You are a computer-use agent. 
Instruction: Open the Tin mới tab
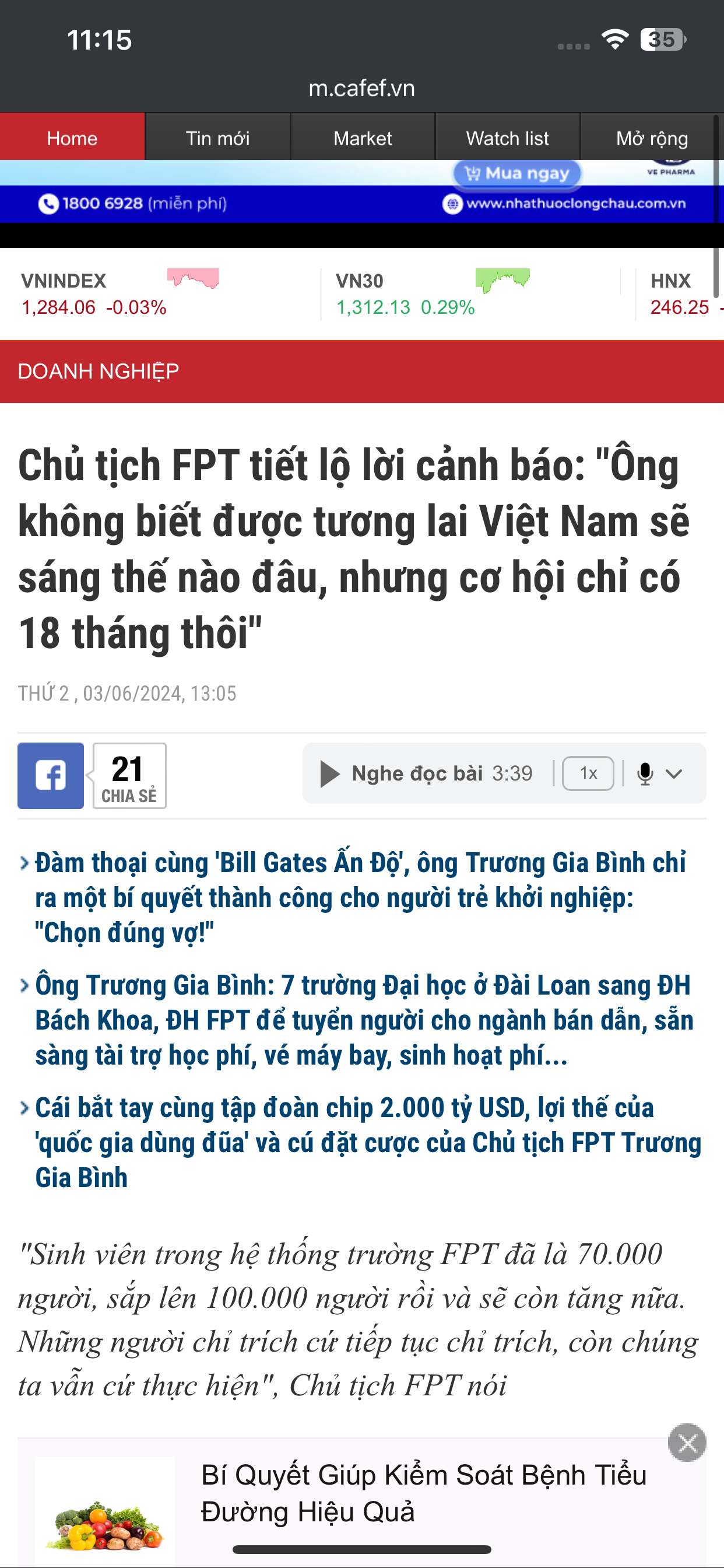tap(217, 138)
